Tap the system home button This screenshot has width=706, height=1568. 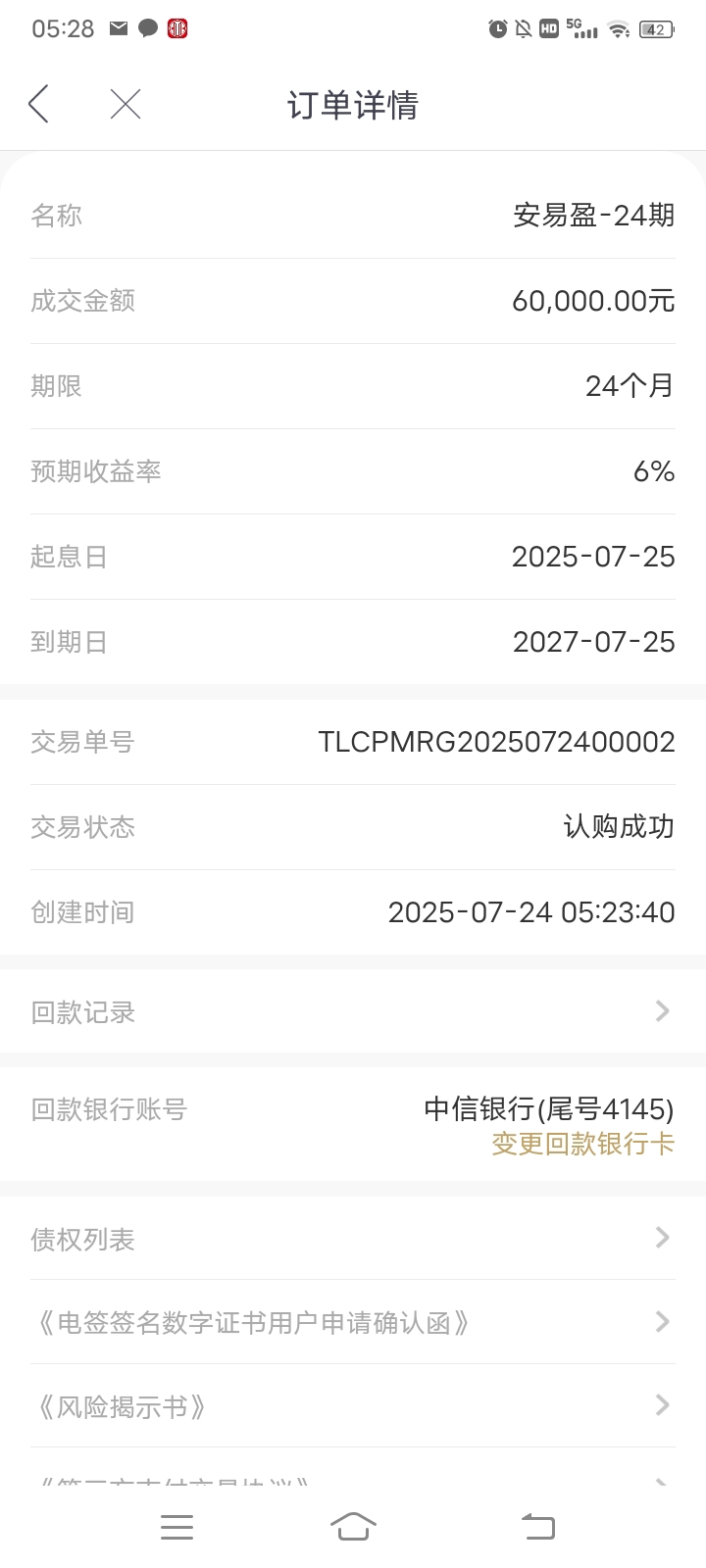(x=353, y=1526)
